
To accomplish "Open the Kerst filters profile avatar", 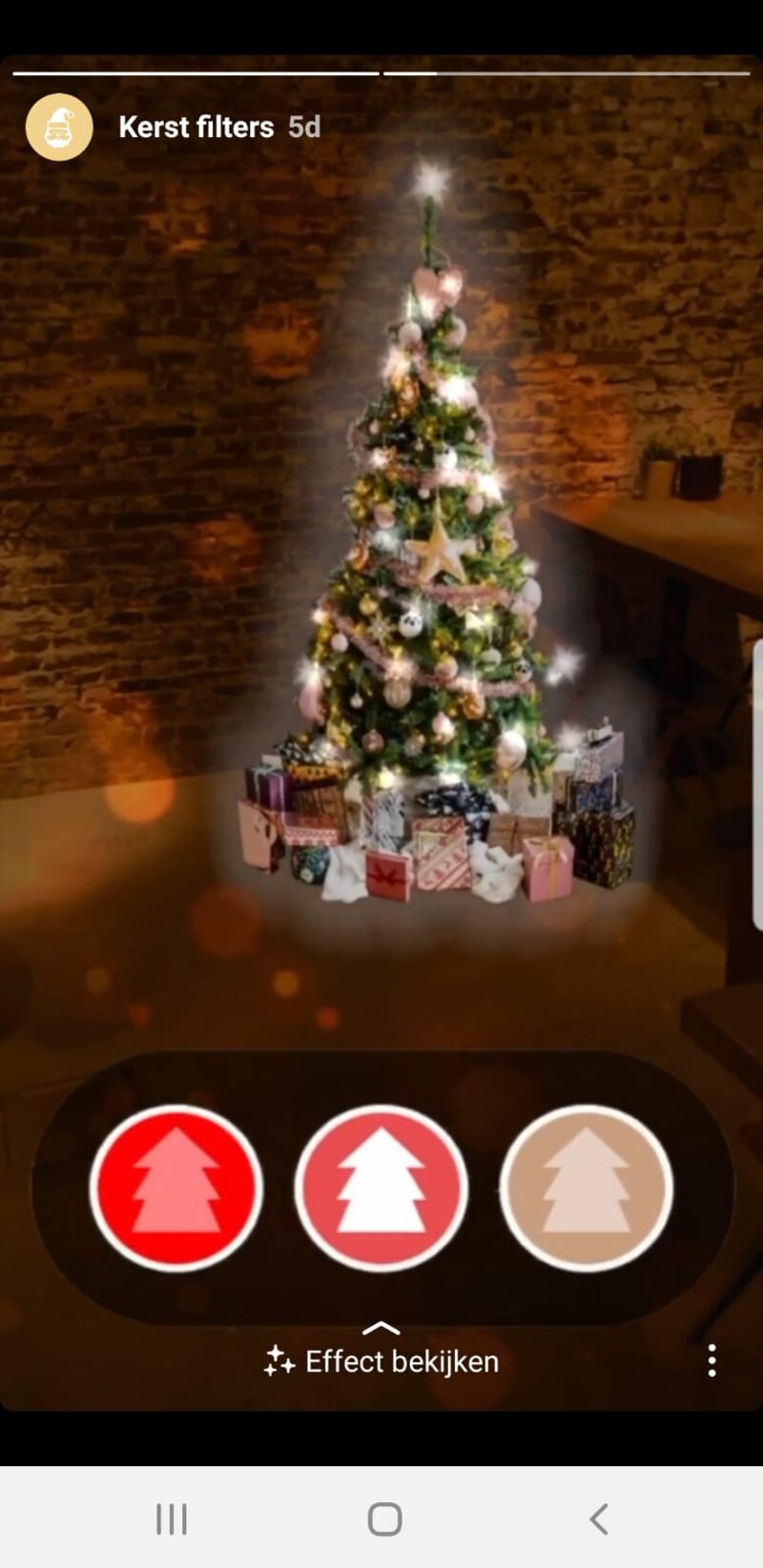I will [59, 127].
